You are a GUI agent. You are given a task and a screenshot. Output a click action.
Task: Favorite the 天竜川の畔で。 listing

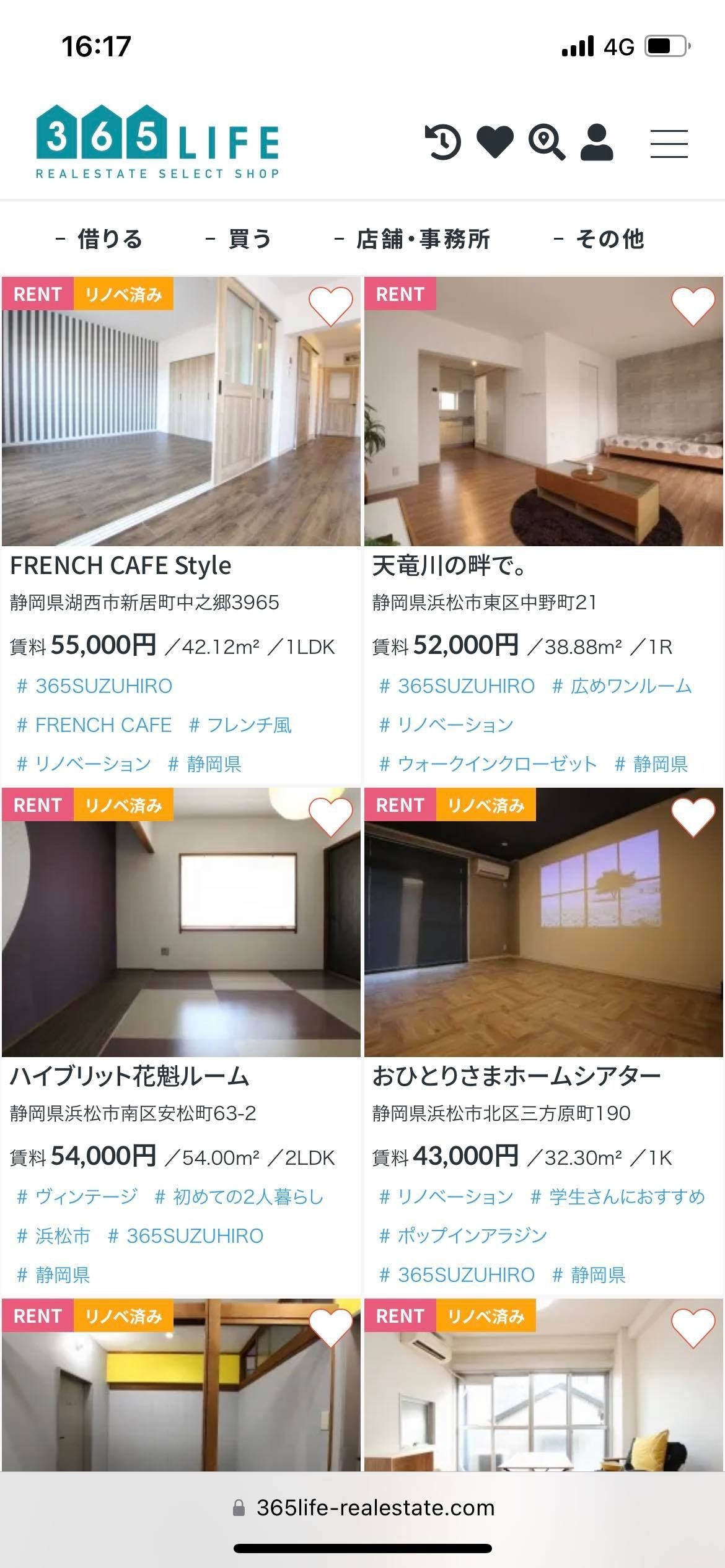click(693, 306)
